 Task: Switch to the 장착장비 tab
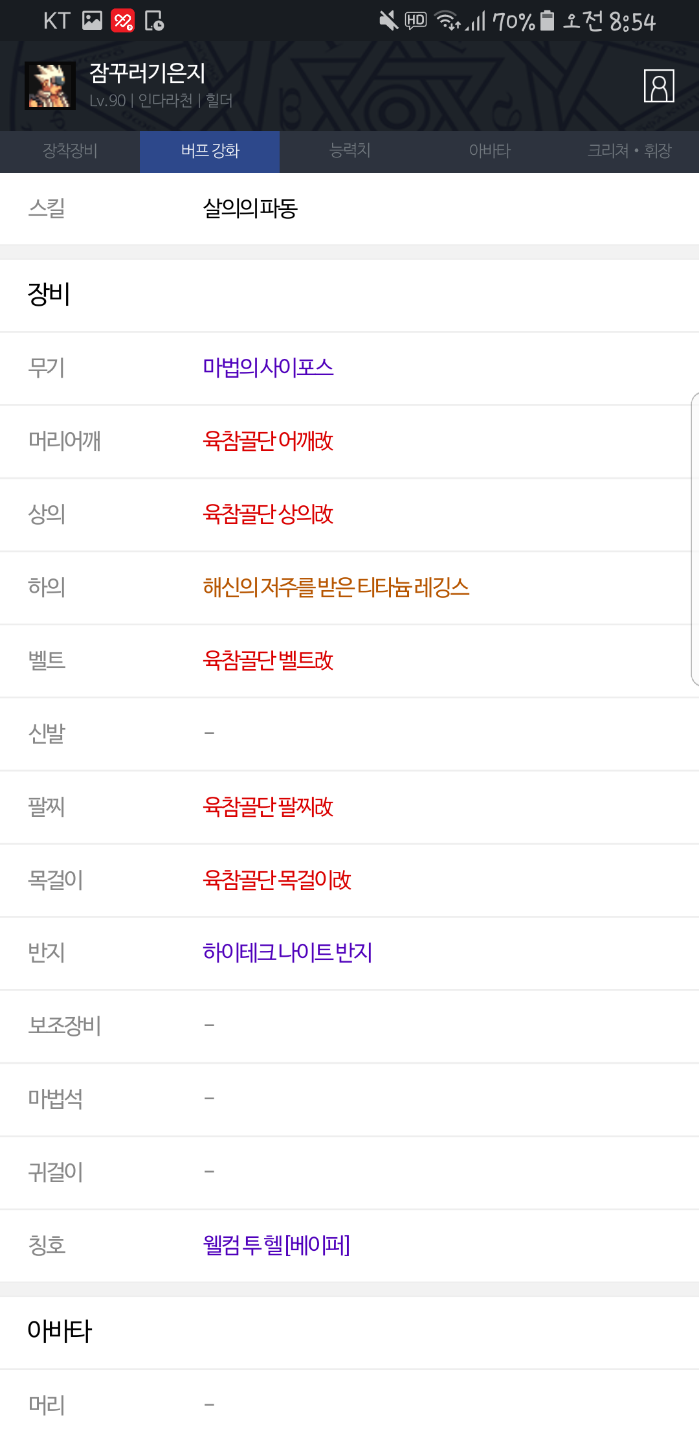(70, 151)
